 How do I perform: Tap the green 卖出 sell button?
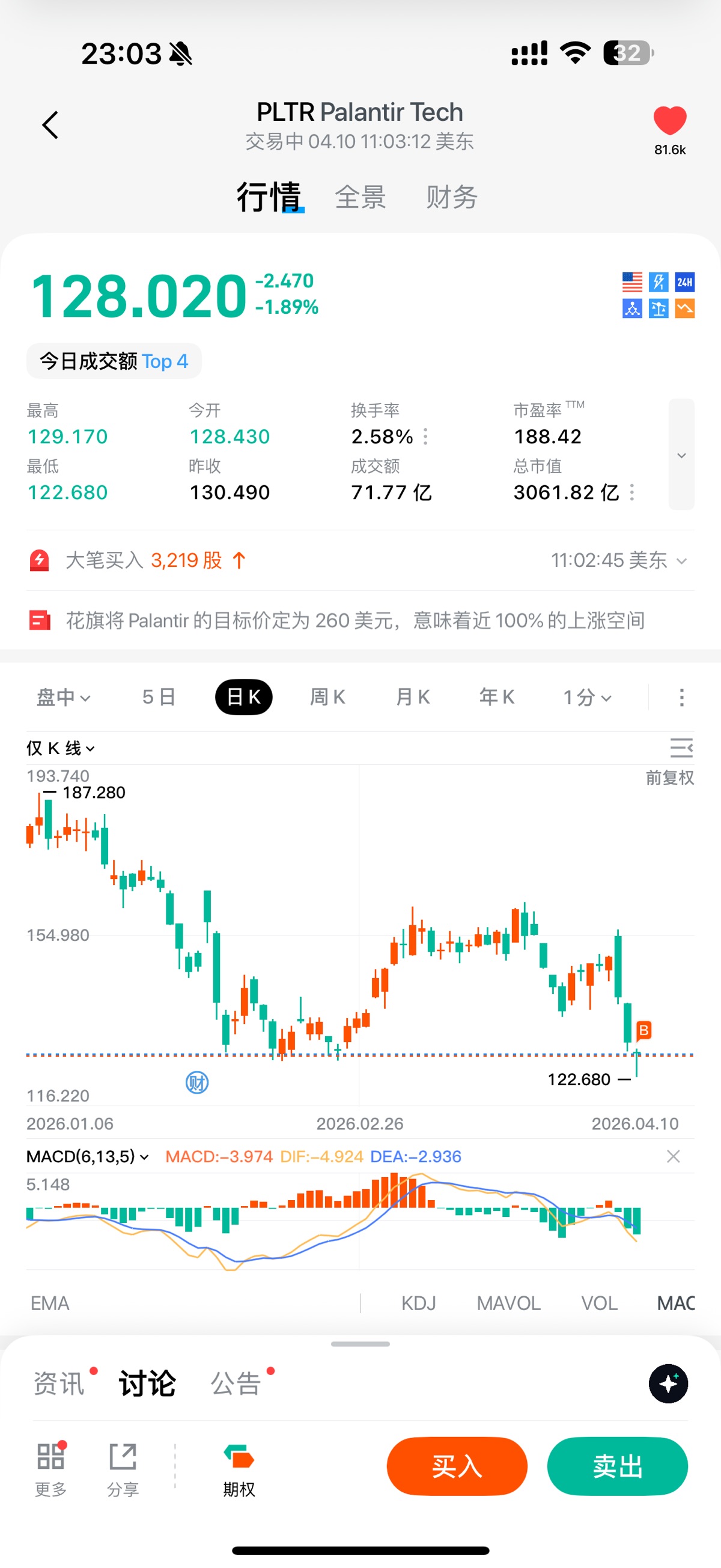click(617, 1466)
